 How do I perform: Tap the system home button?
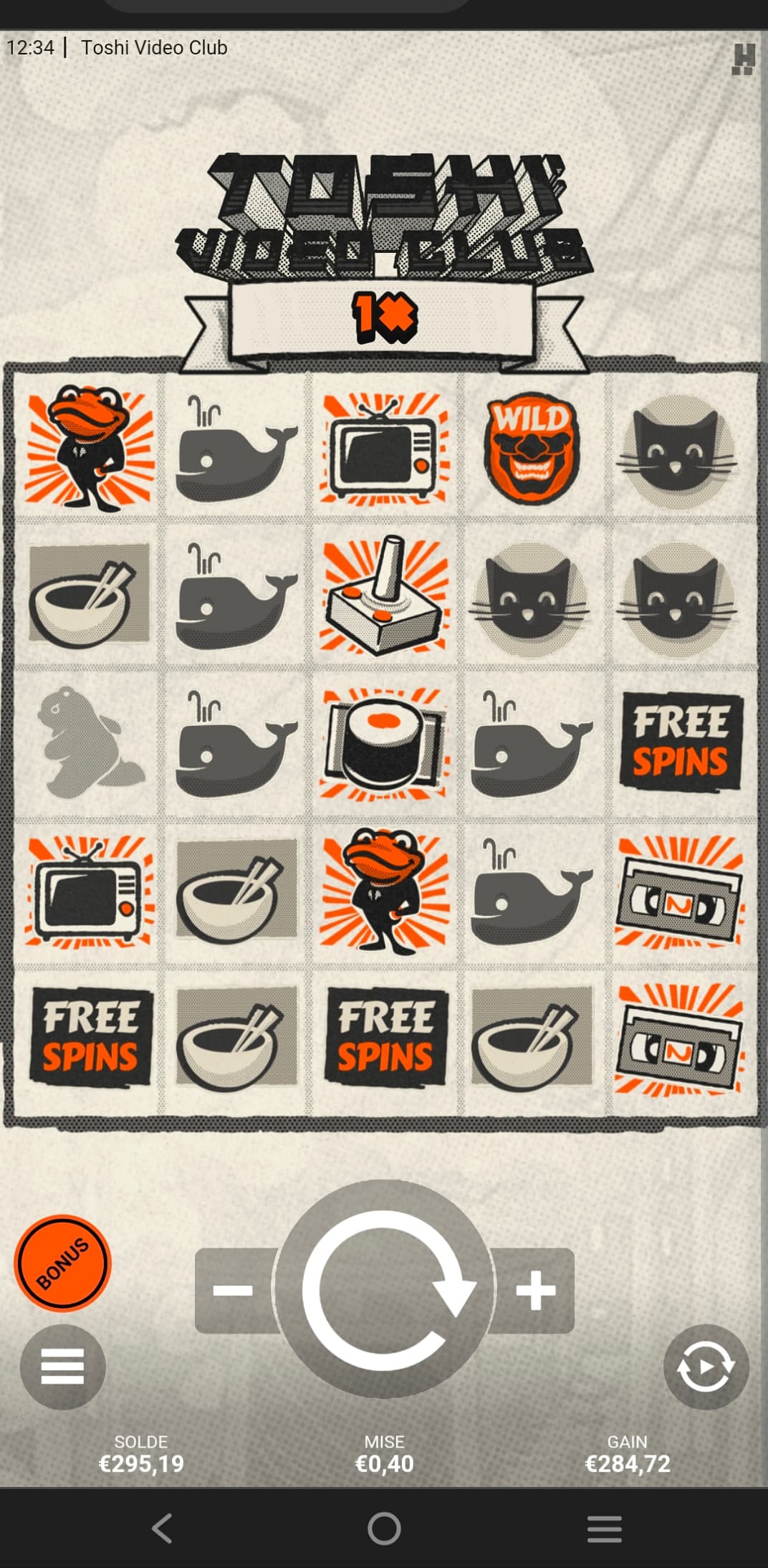(384, 1528)
